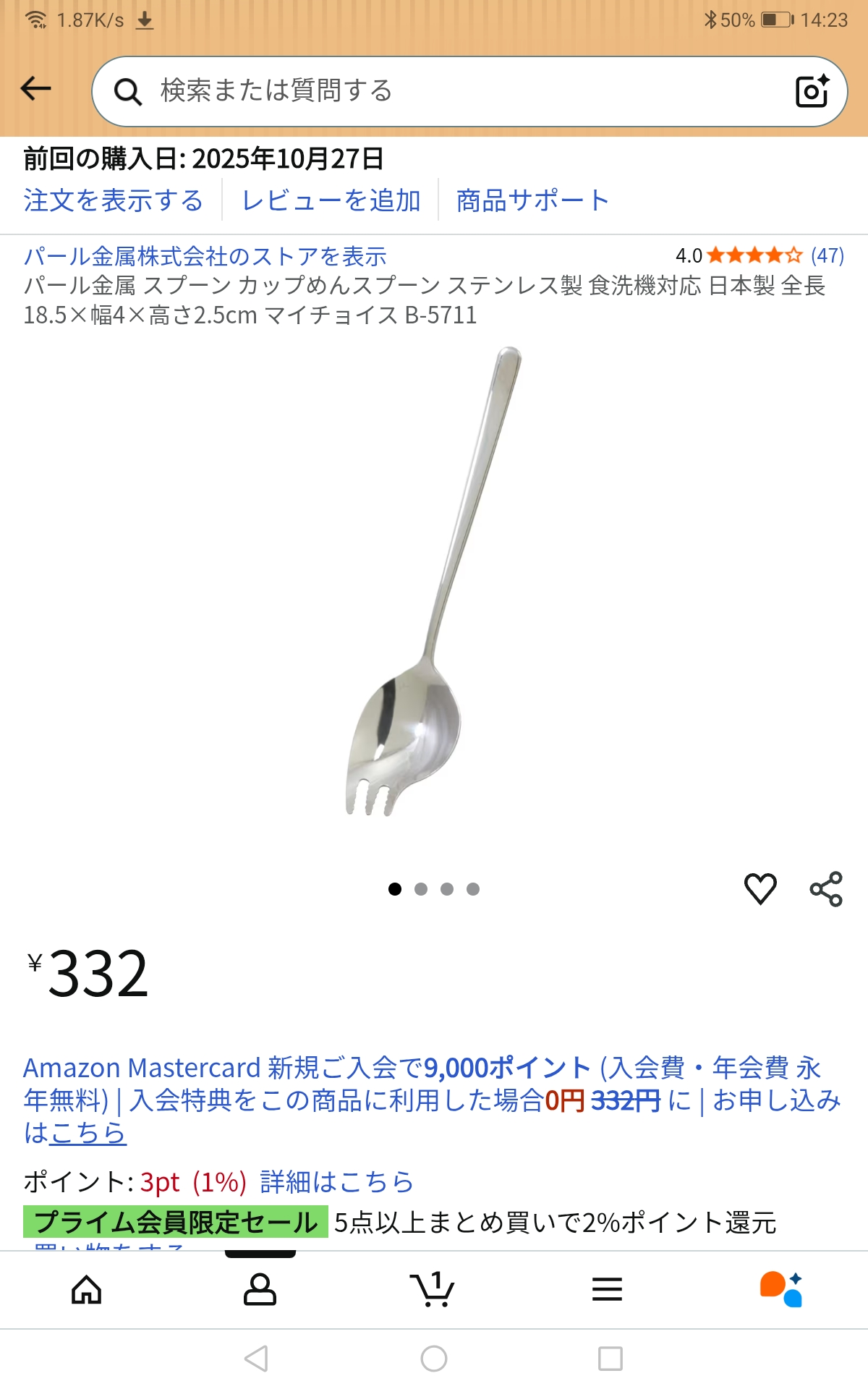
Task: Add item to wish list heart
Action: [x=760, y=888]
